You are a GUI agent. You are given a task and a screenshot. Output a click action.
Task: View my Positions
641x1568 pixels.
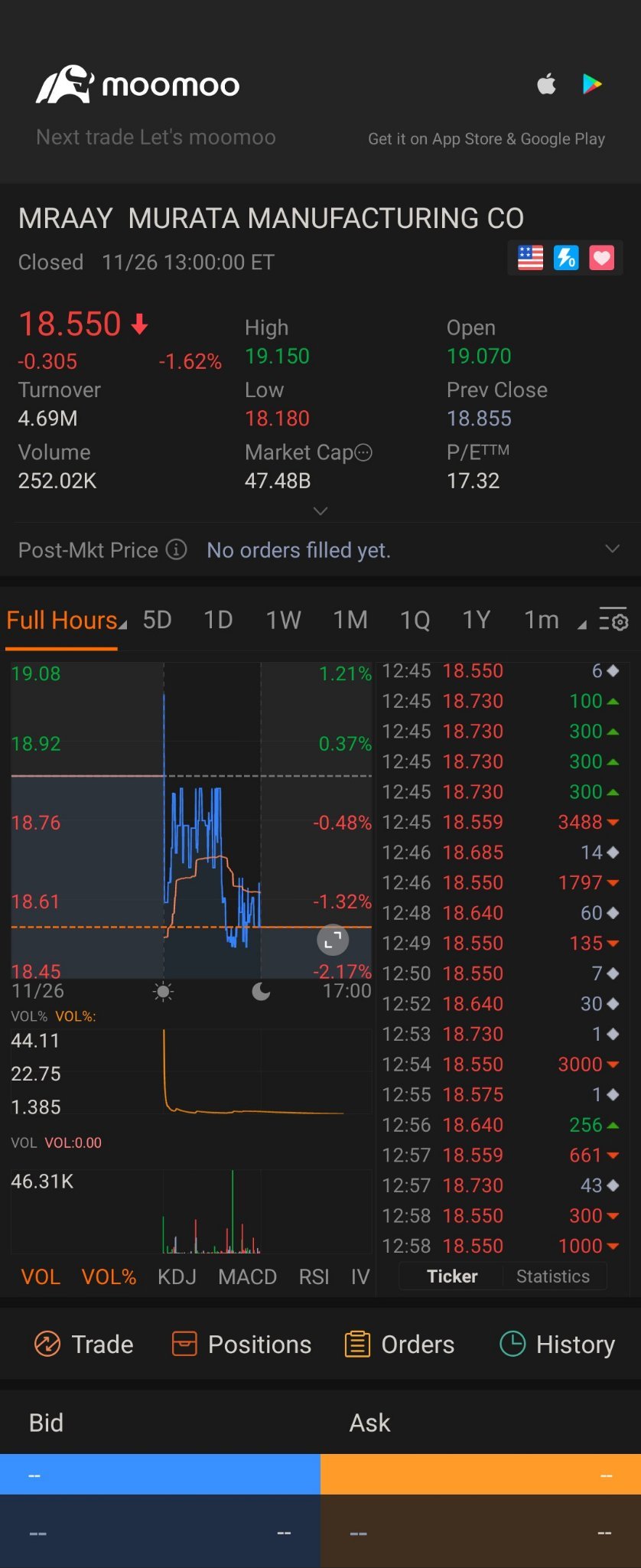[x=242, y=1345]
